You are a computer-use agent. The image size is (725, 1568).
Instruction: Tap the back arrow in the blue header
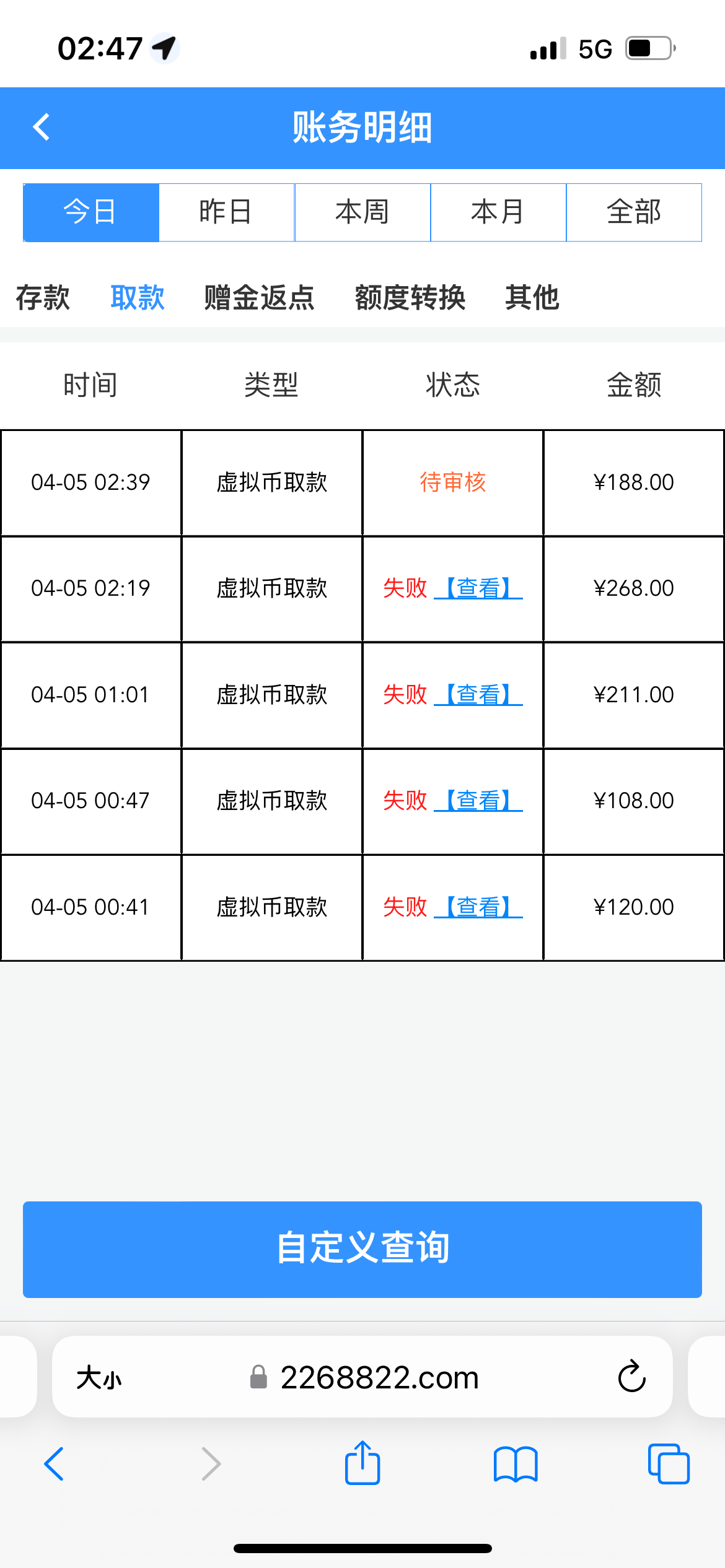click(x=41, y=127)
